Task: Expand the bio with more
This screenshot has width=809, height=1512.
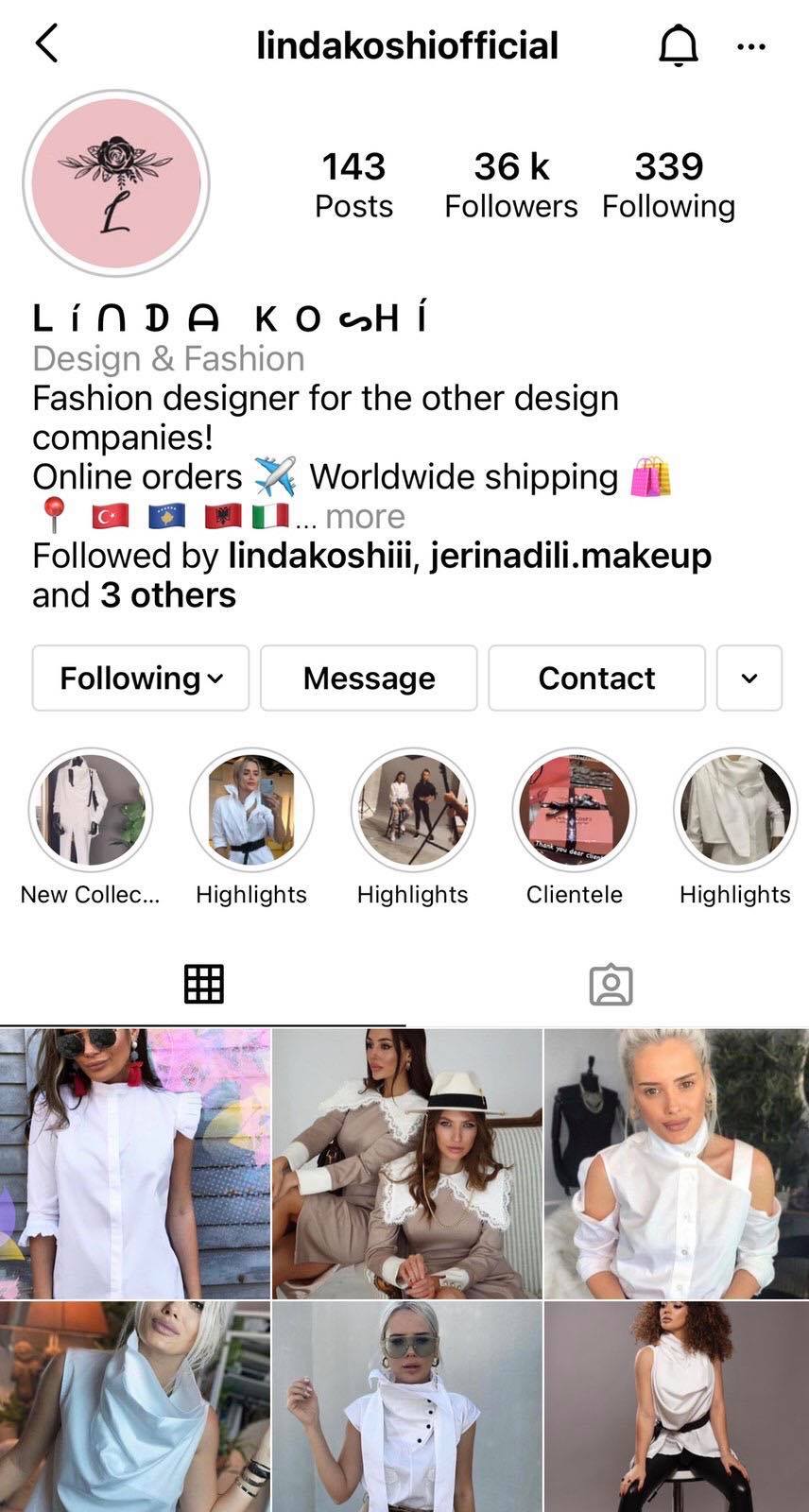Action: coord(364,517)
